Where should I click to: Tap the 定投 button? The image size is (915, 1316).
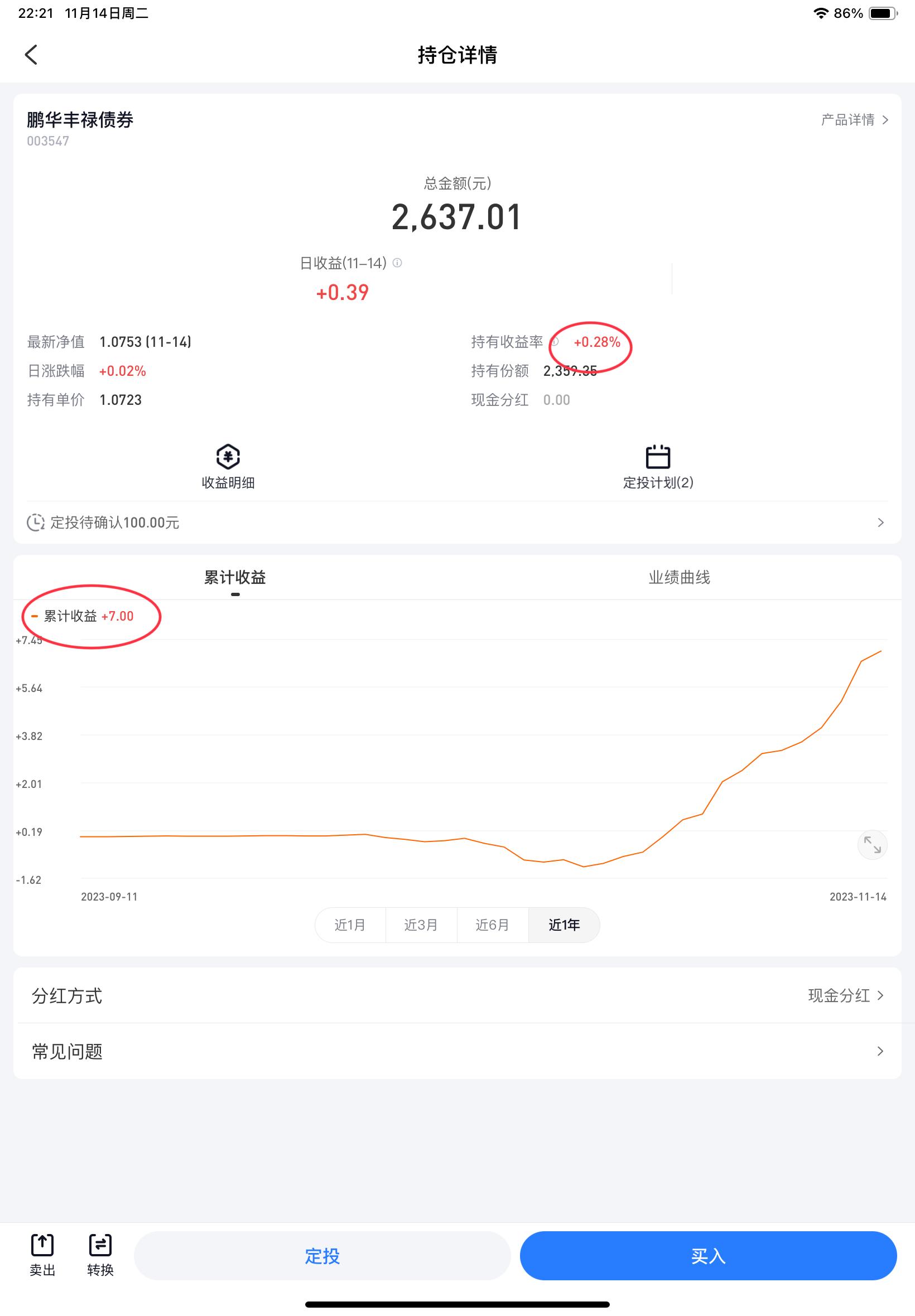pos(322,1256)
